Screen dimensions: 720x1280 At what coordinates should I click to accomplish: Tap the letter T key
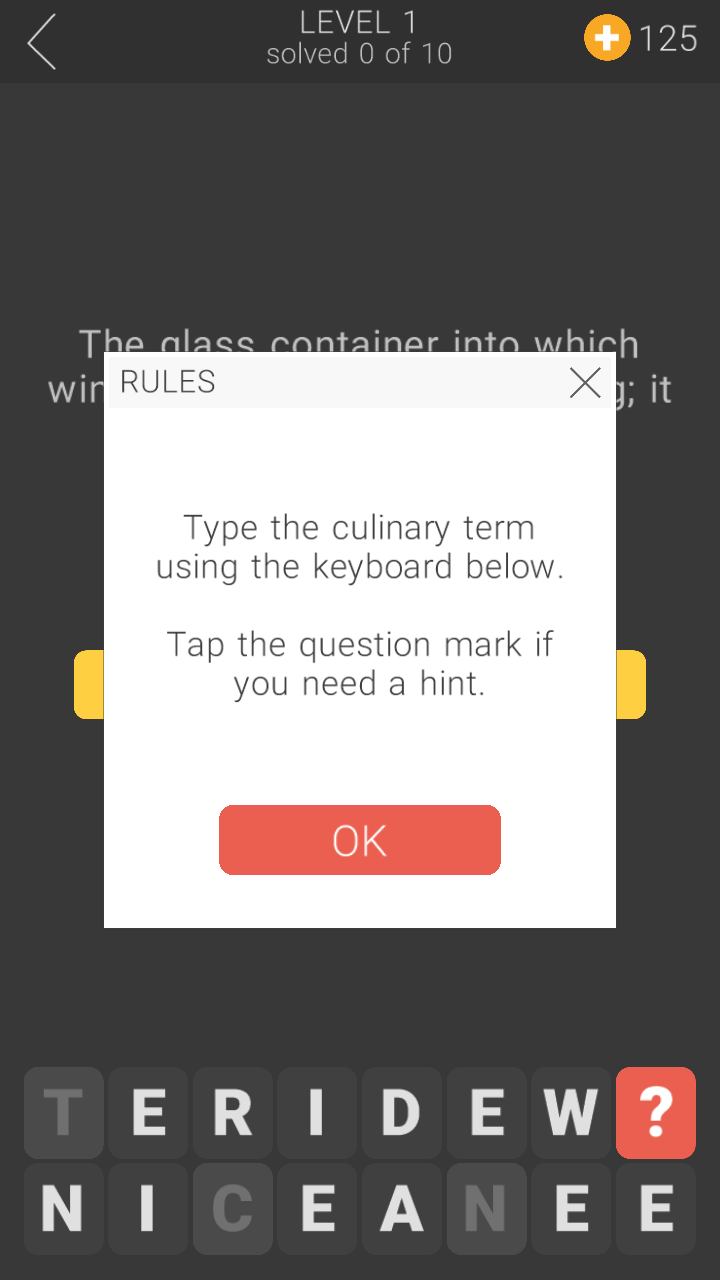click(x=64, y=1112)
